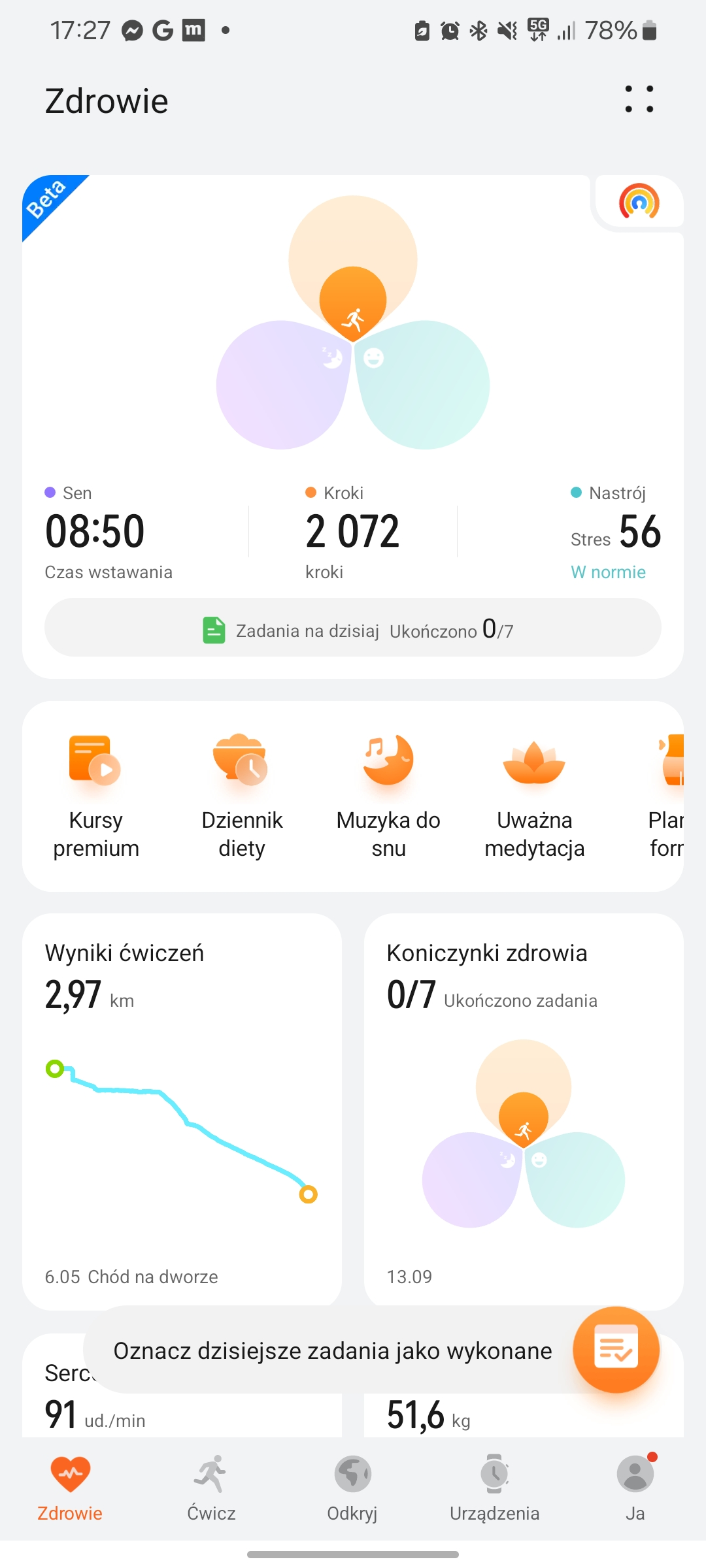Select the Zdrowie tab
This screenshot has width=706, height=1568.
[70, 1487]
